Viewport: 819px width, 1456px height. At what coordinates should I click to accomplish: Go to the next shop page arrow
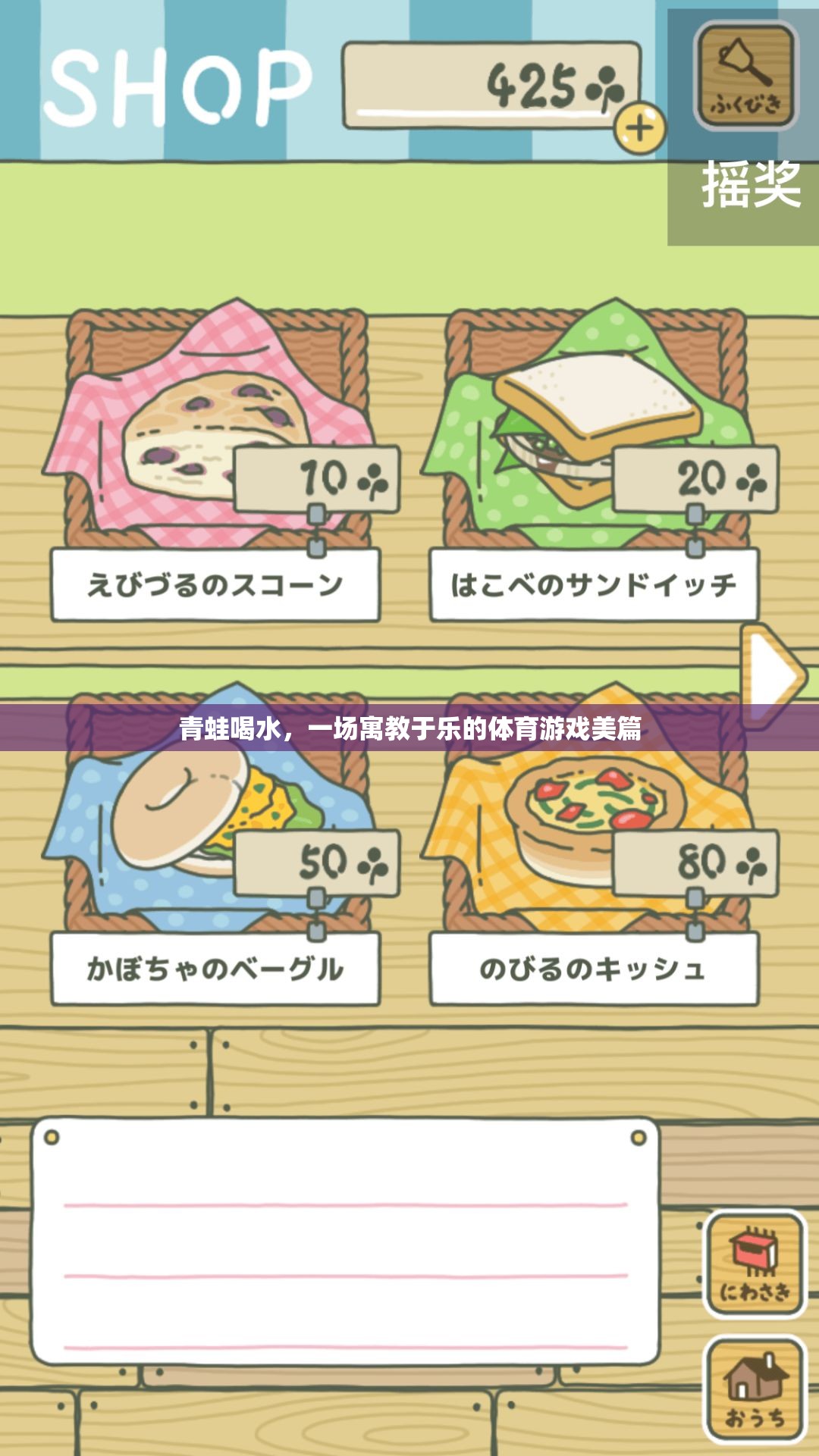pos(772,675)
